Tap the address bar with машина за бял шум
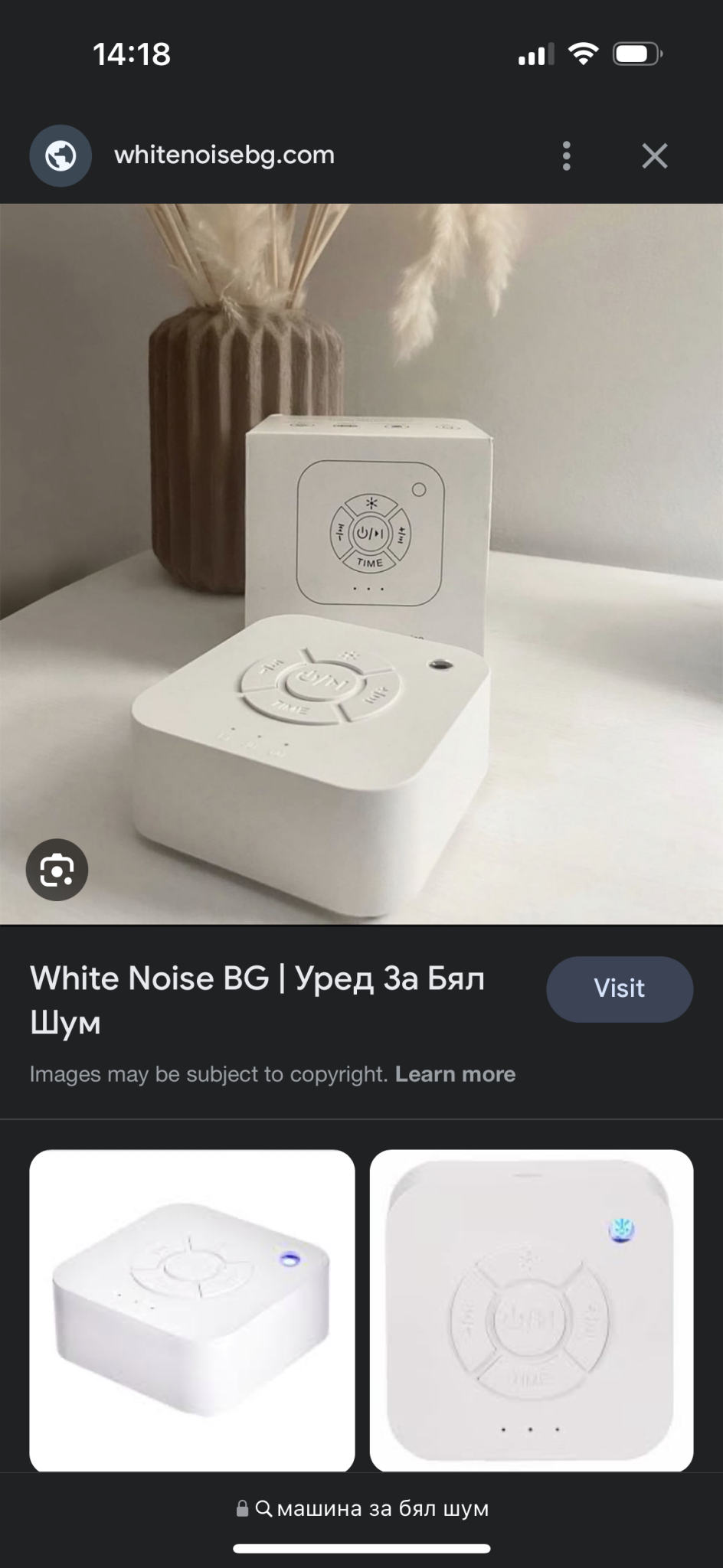This screenshot has height=1568, width=723. tap(361, 1508)
